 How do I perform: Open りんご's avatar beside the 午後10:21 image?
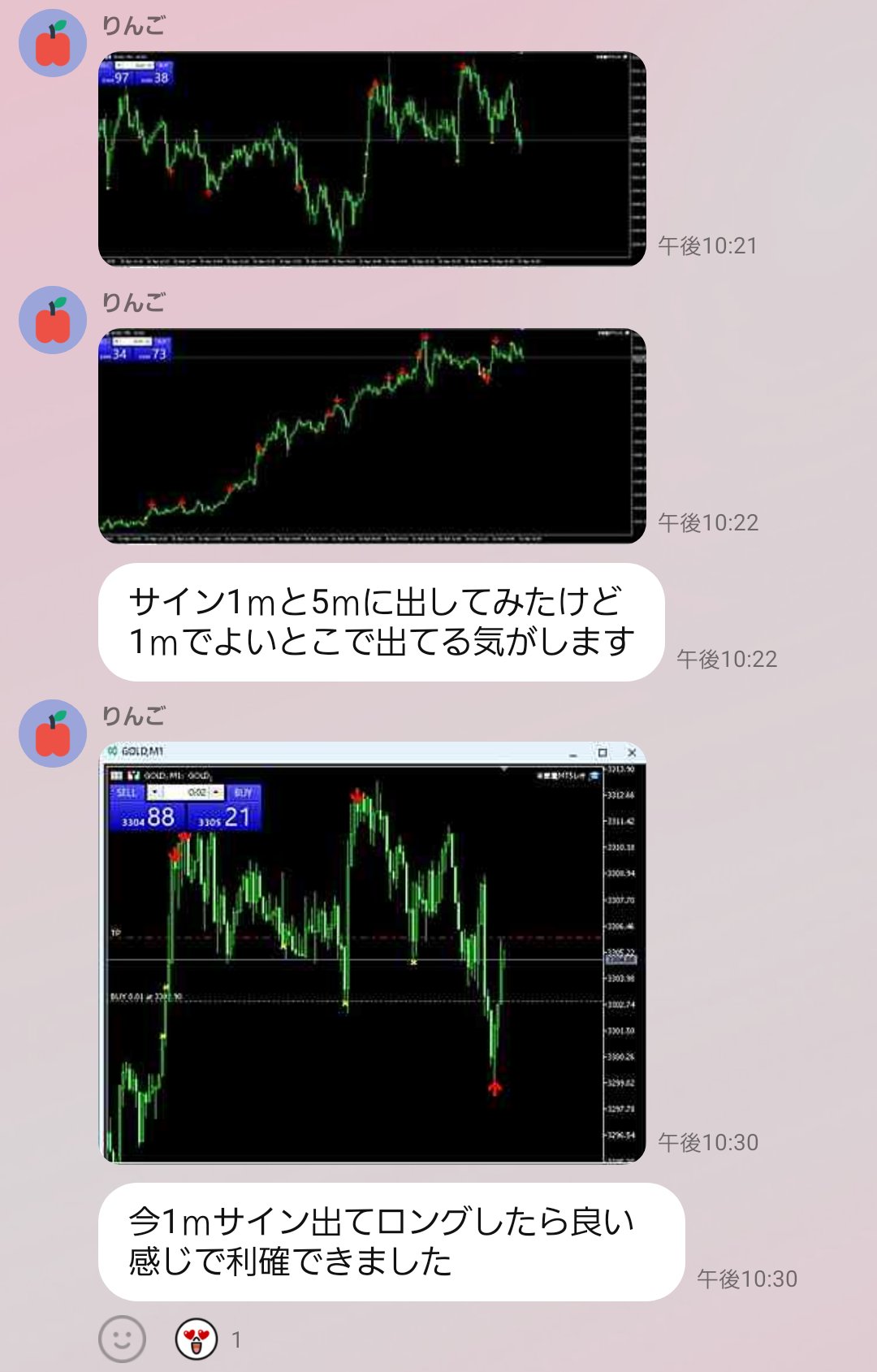(x=53, y=43)
